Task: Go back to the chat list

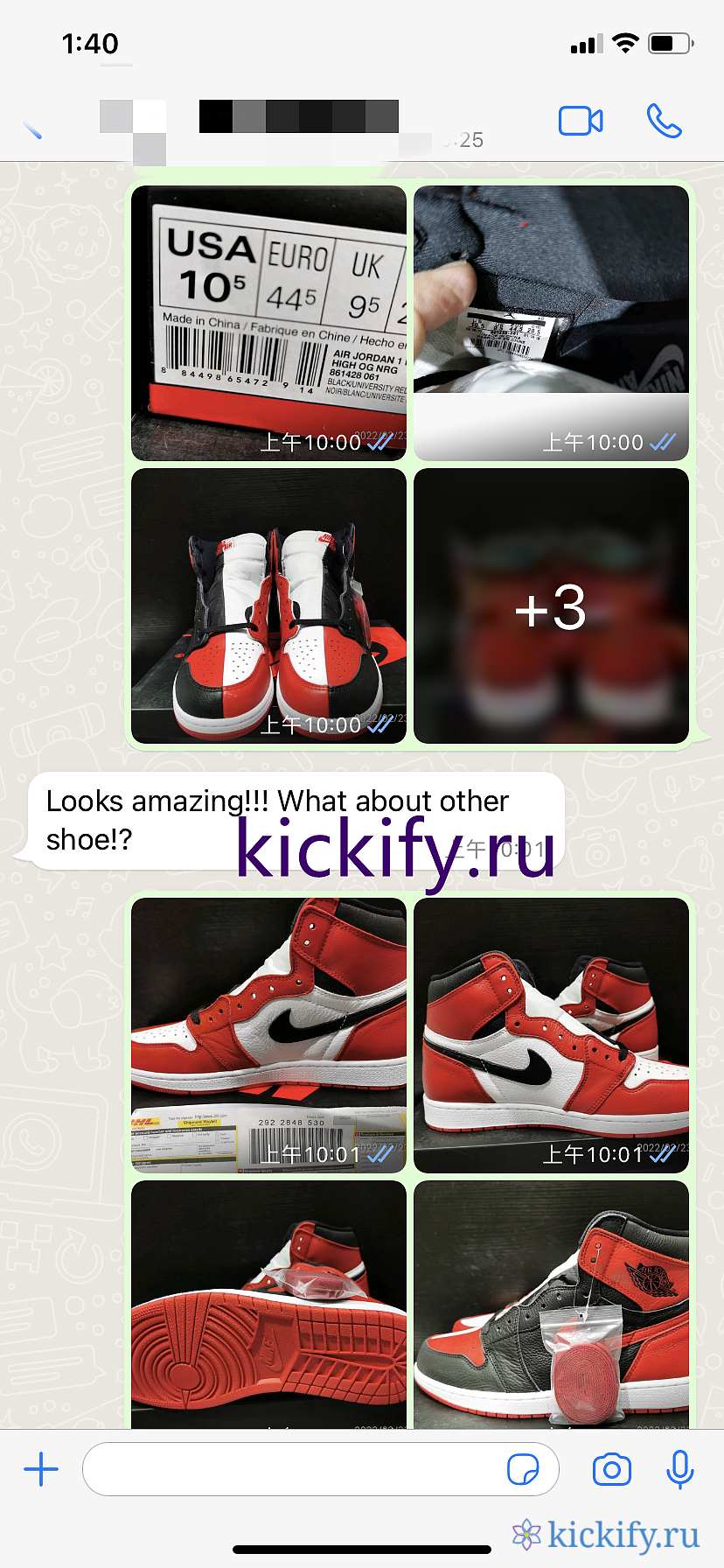Action: pyautogui.click(x=32, y=130)
